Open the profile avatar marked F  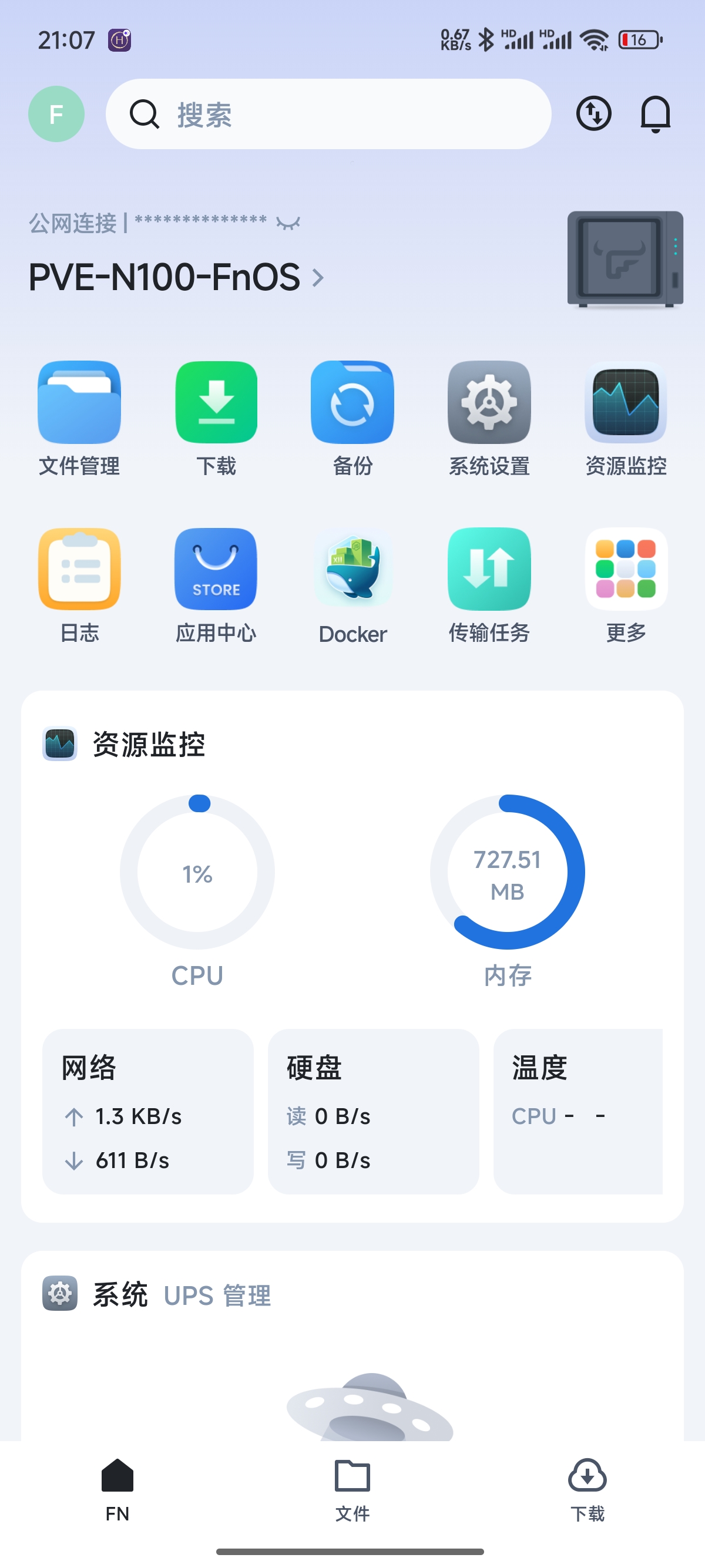[x=56, y=114]
